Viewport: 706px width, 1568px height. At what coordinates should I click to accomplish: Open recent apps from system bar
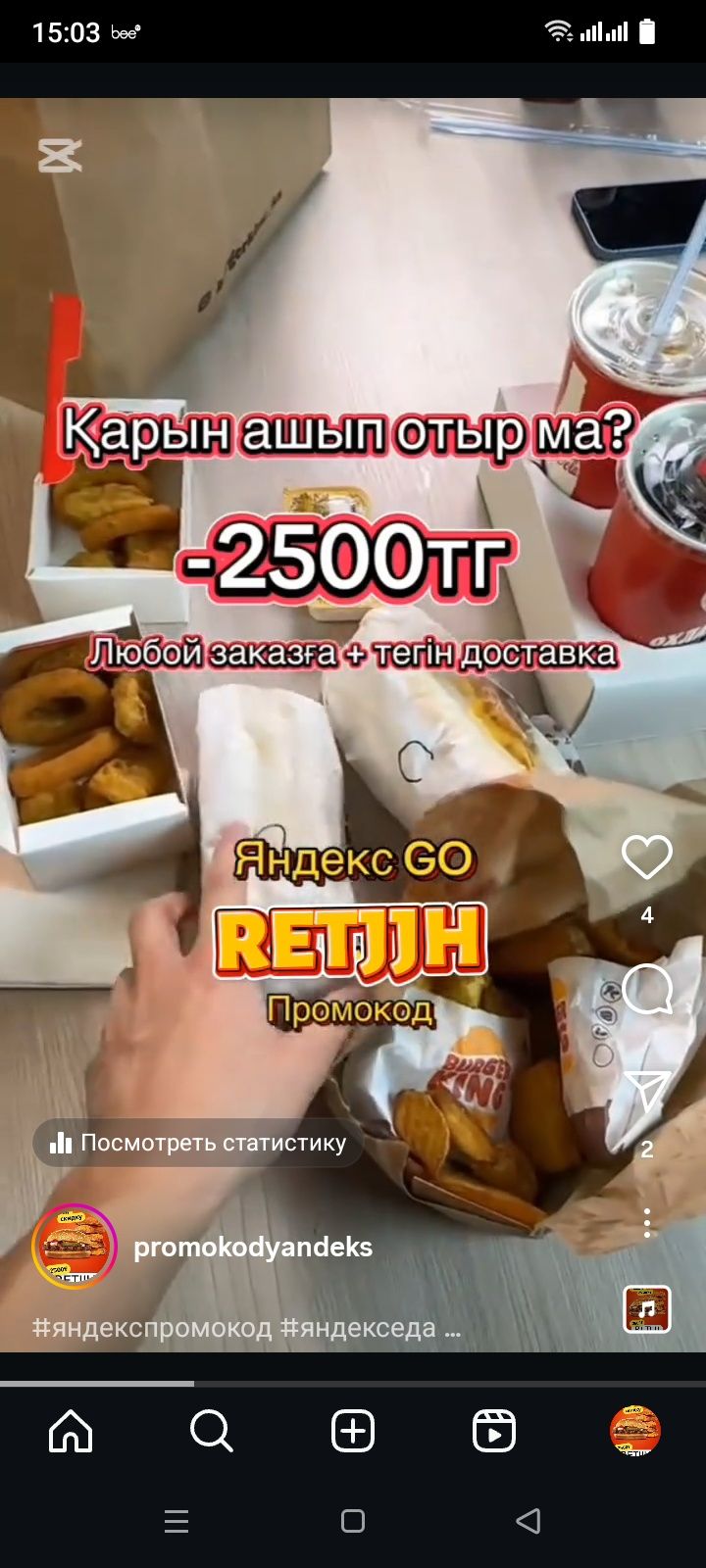pos(176,1521)
